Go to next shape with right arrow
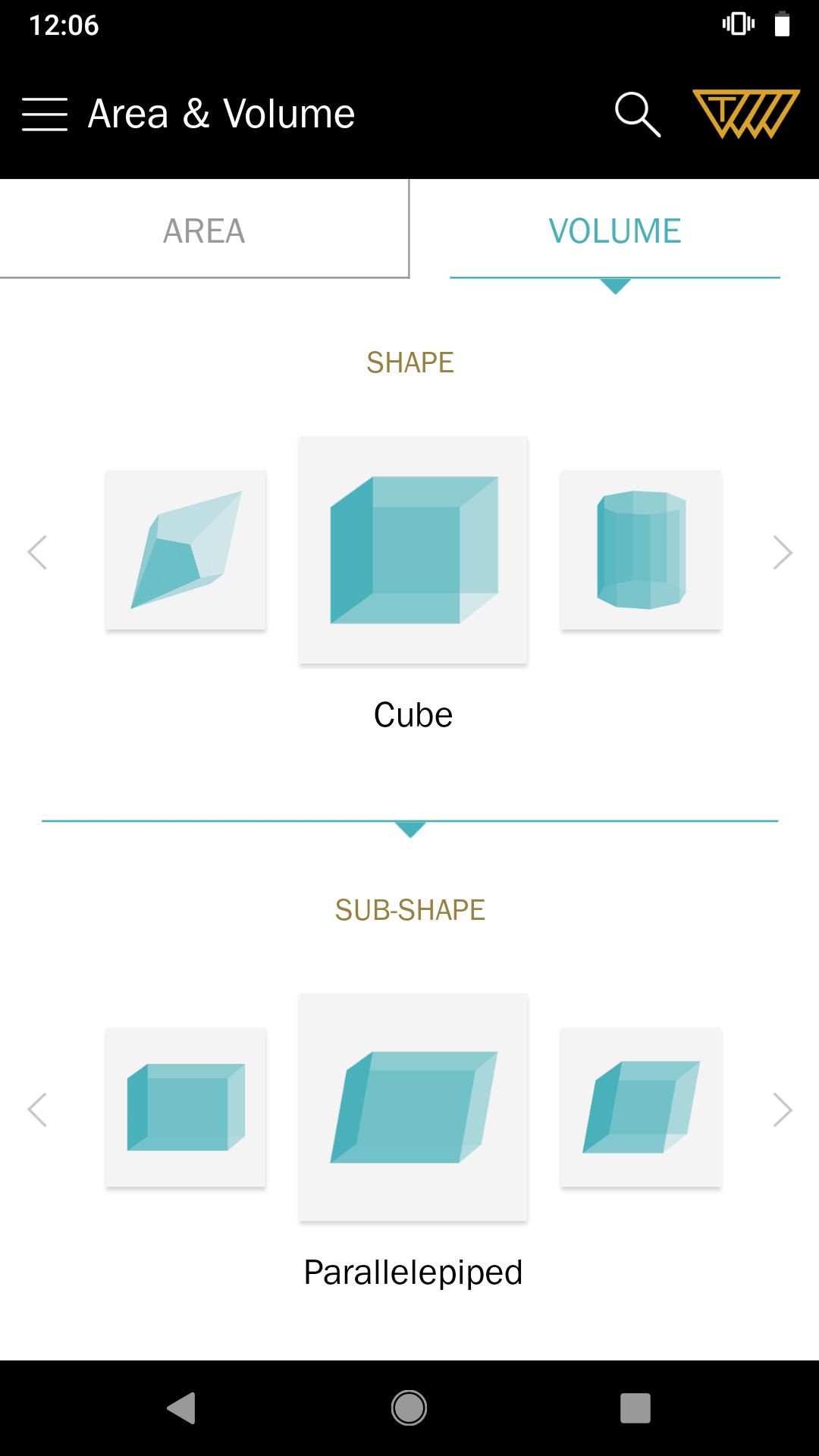This screenshot has width=819, height=1456. 782,552
